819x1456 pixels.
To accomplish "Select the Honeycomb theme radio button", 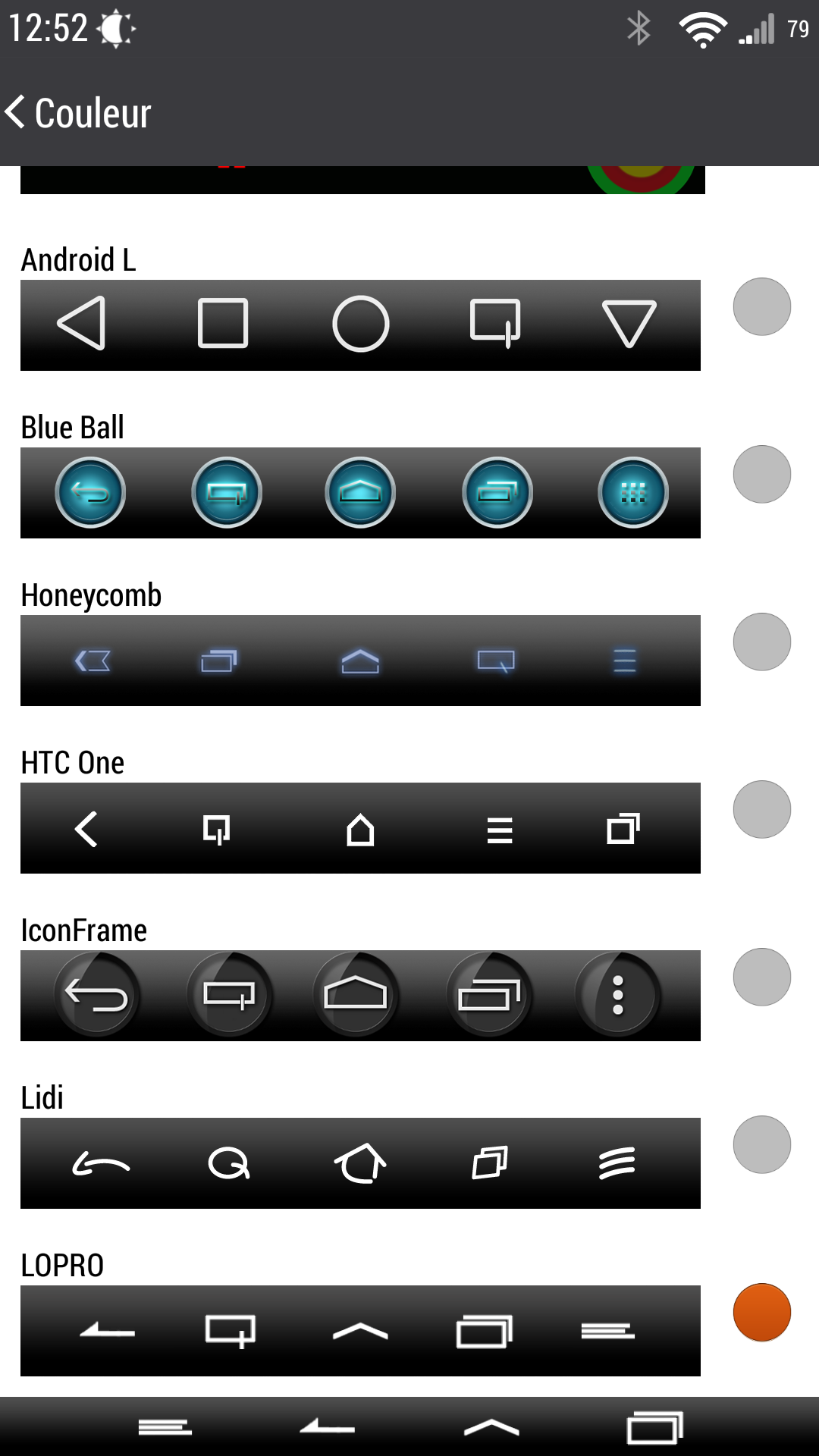I will point(762,642).
